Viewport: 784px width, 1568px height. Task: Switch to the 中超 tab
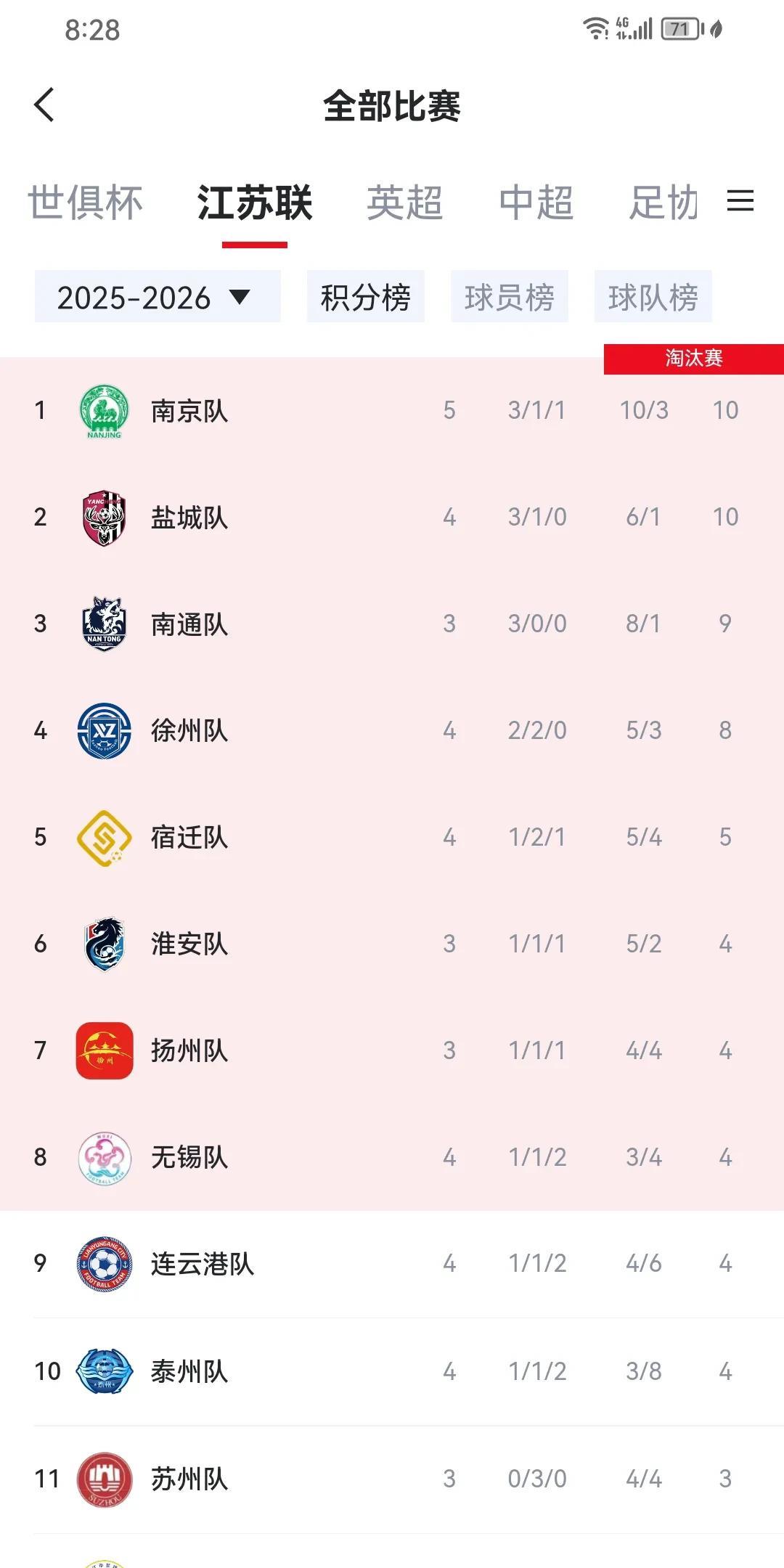coord(536,202)
